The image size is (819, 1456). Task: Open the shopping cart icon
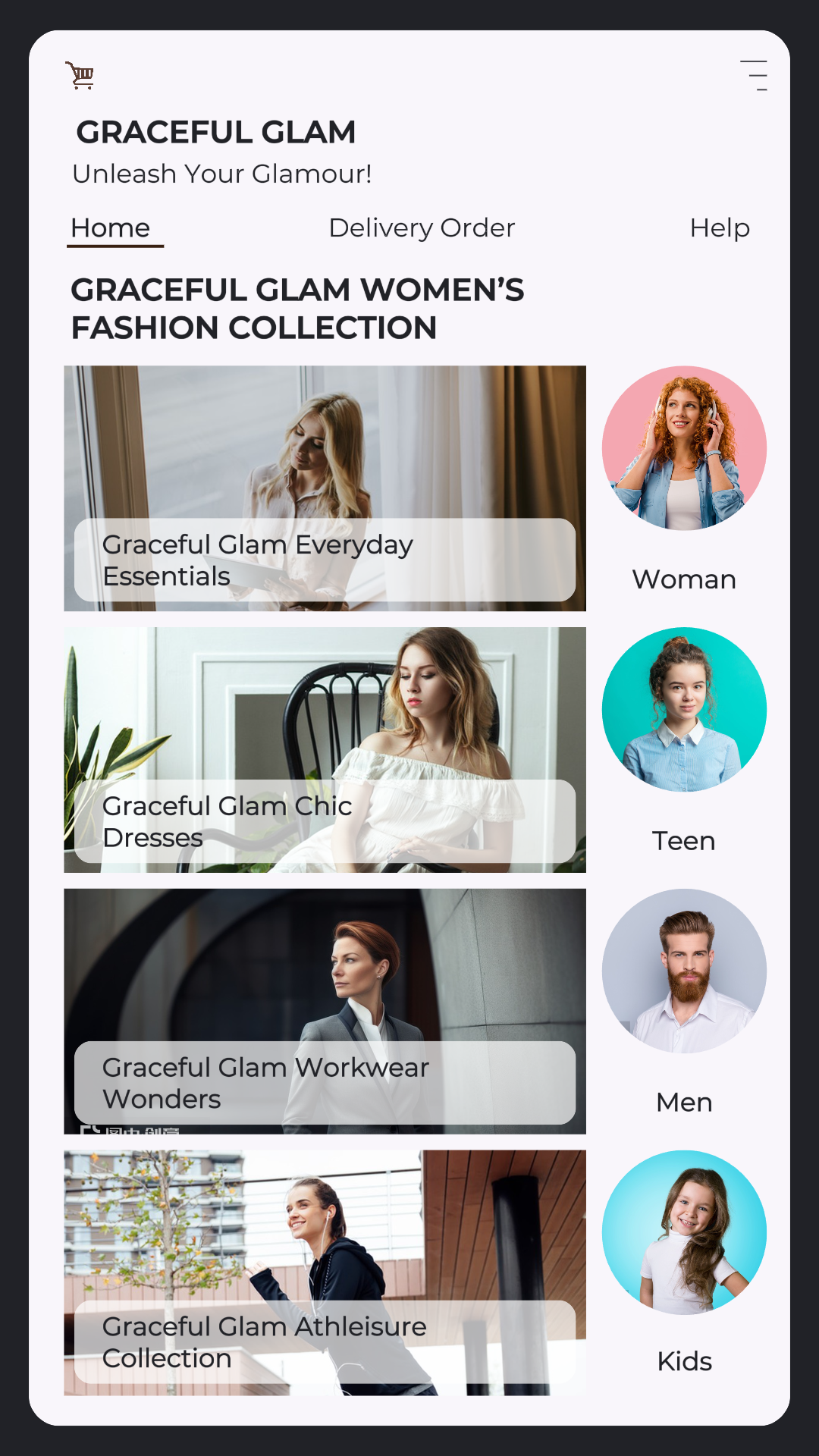80,76
